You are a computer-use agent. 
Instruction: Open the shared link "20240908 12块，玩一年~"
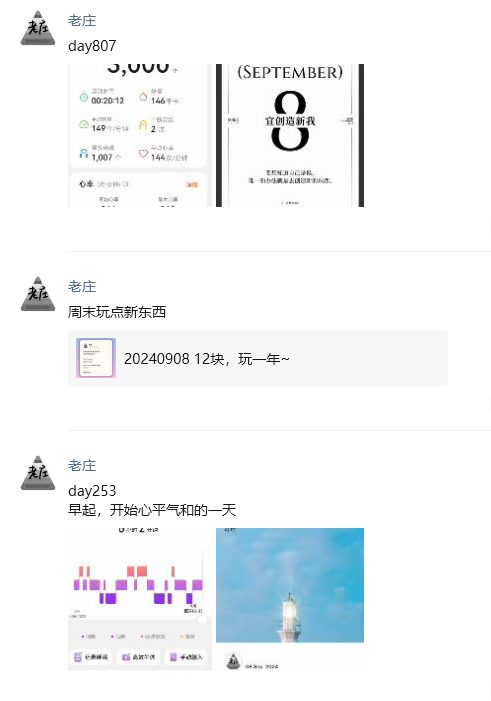(258, 358)
